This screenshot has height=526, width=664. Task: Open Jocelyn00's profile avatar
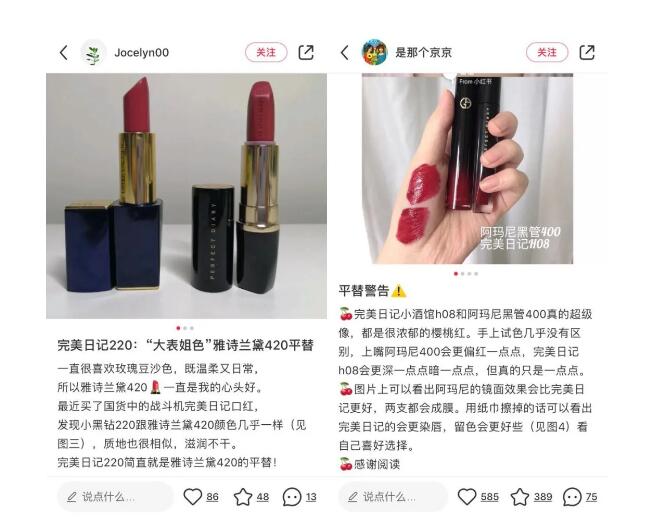point(94,53)
